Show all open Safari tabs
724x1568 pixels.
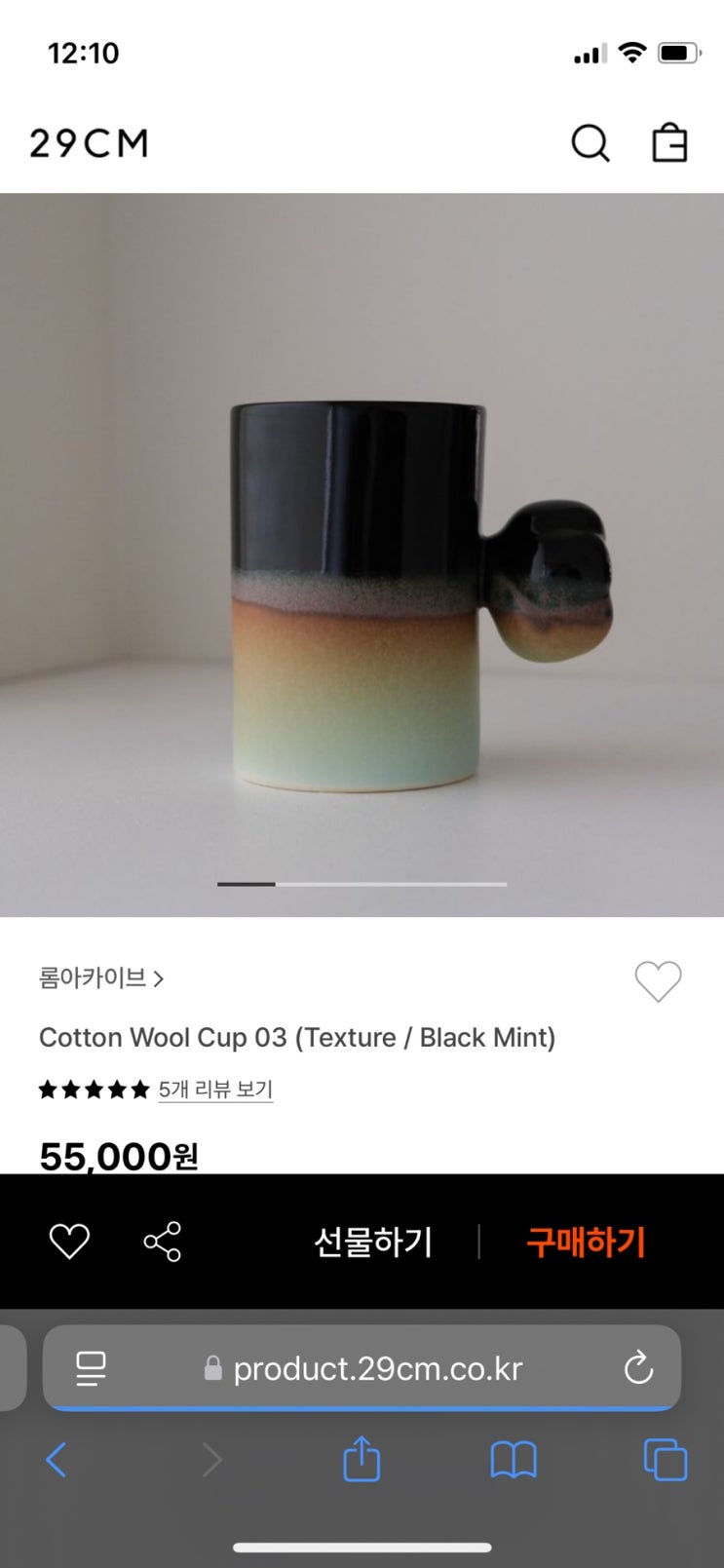pyautogui.click(x=666, y=1460)
